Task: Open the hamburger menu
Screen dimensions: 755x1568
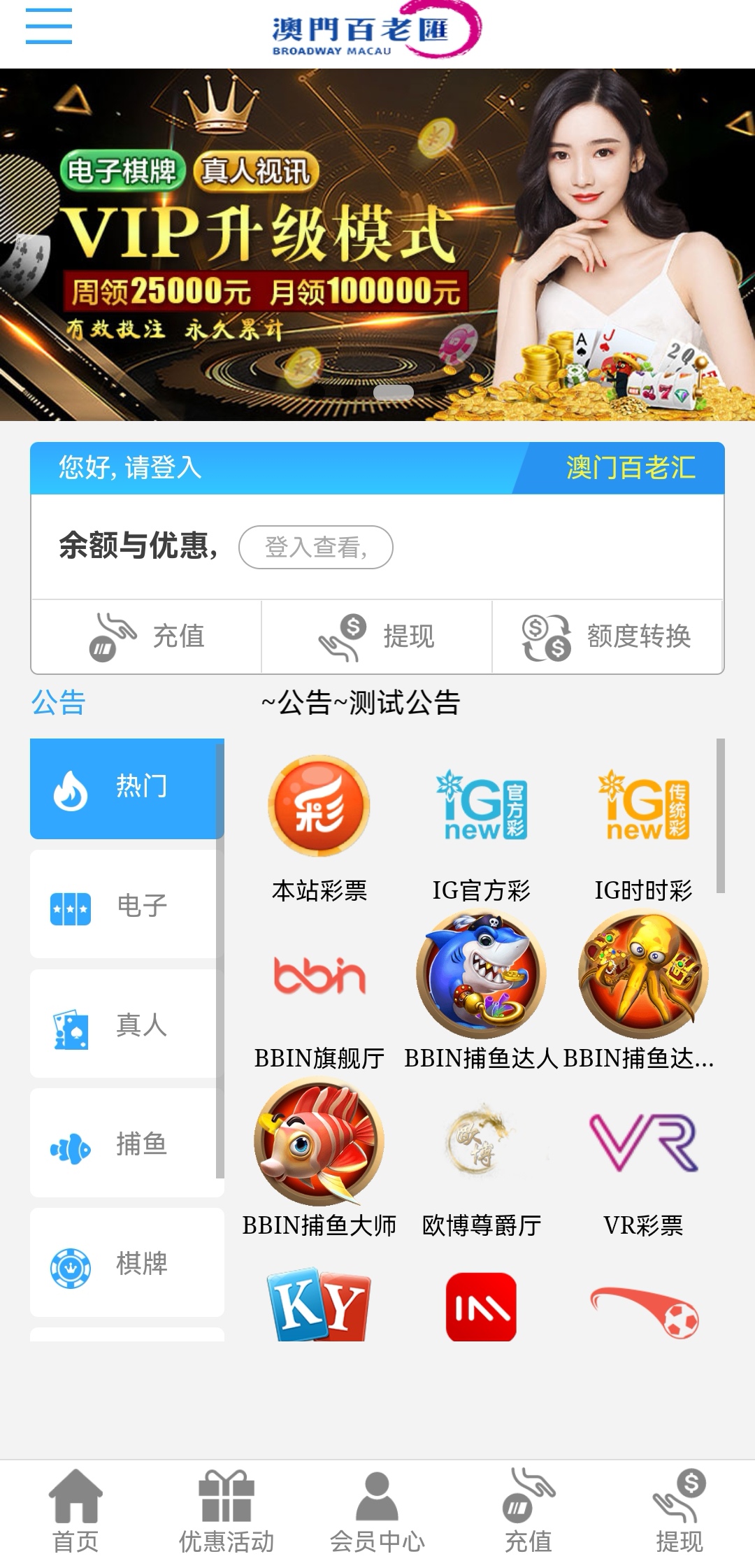Action: tap(48, 27)
